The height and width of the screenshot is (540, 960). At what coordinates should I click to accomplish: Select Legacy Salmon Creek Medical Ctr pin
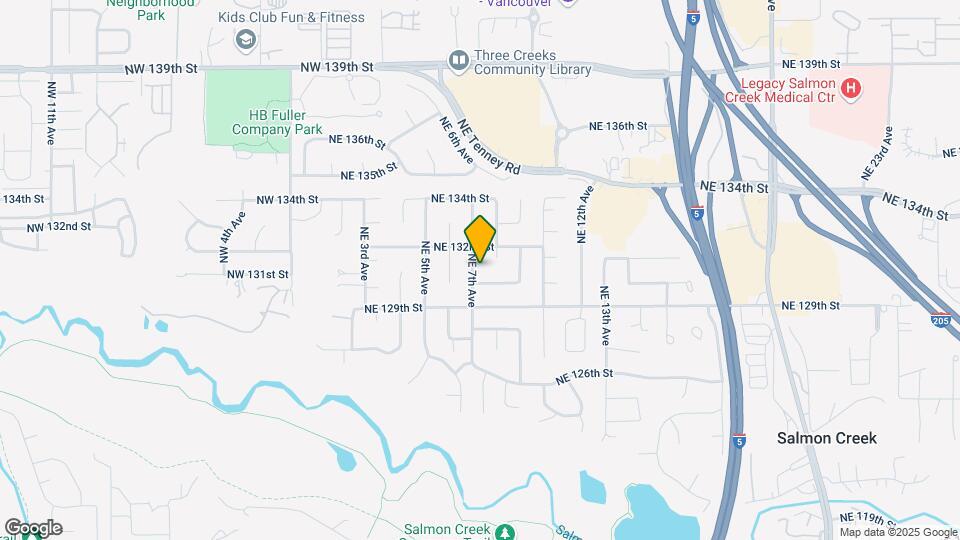[851, 90]
